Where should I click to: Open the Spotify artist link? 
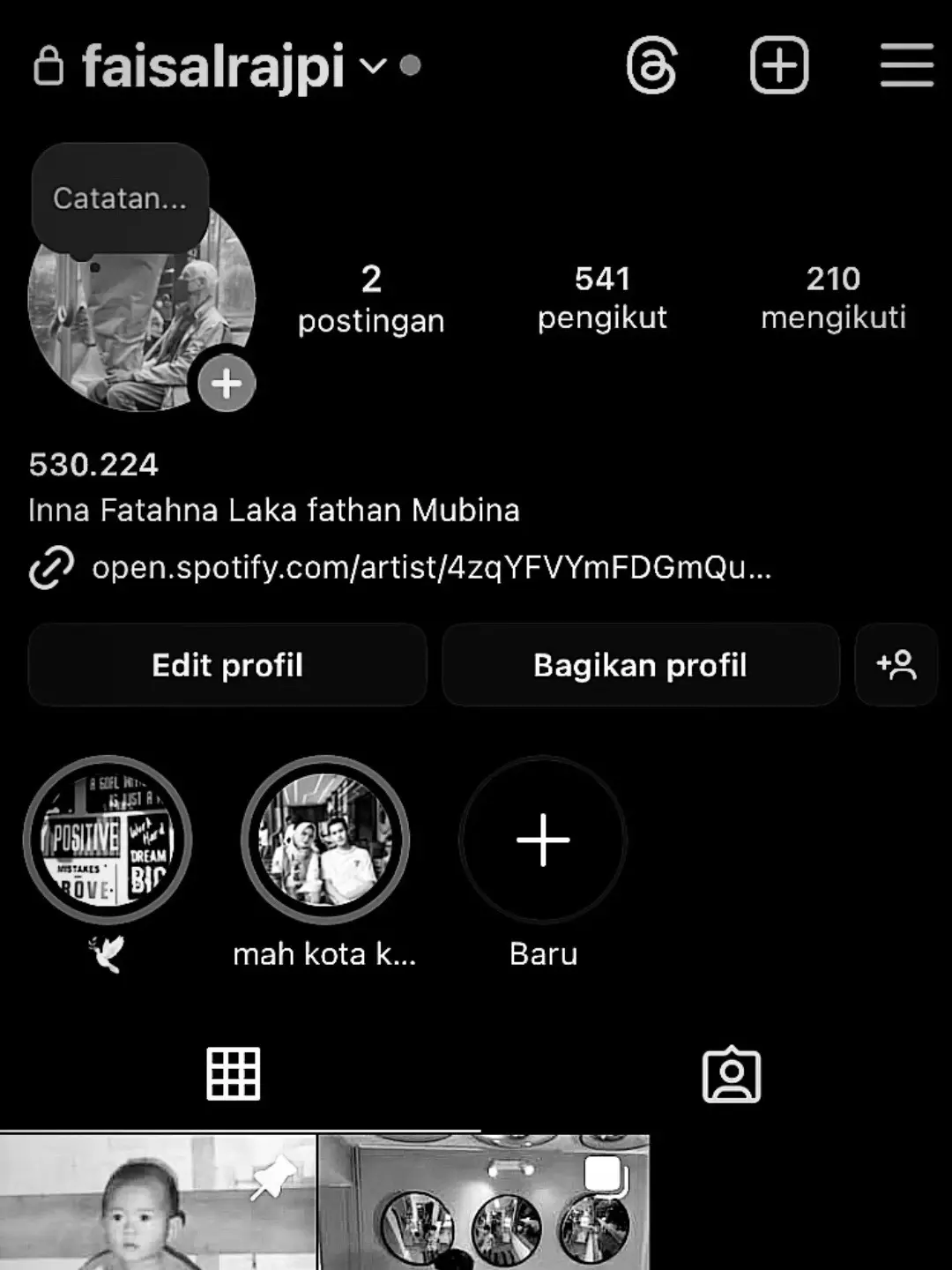coord(430,567)
